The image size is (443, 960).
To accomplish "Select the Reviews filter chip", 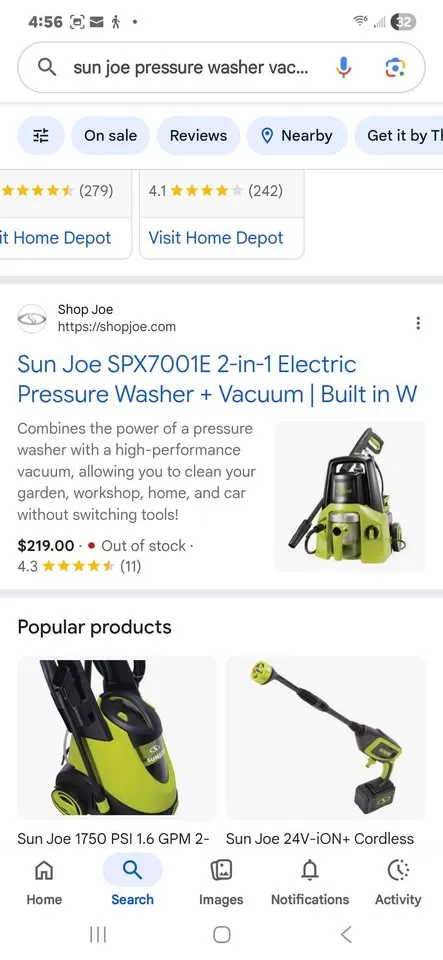I will [x=198, y=135].
